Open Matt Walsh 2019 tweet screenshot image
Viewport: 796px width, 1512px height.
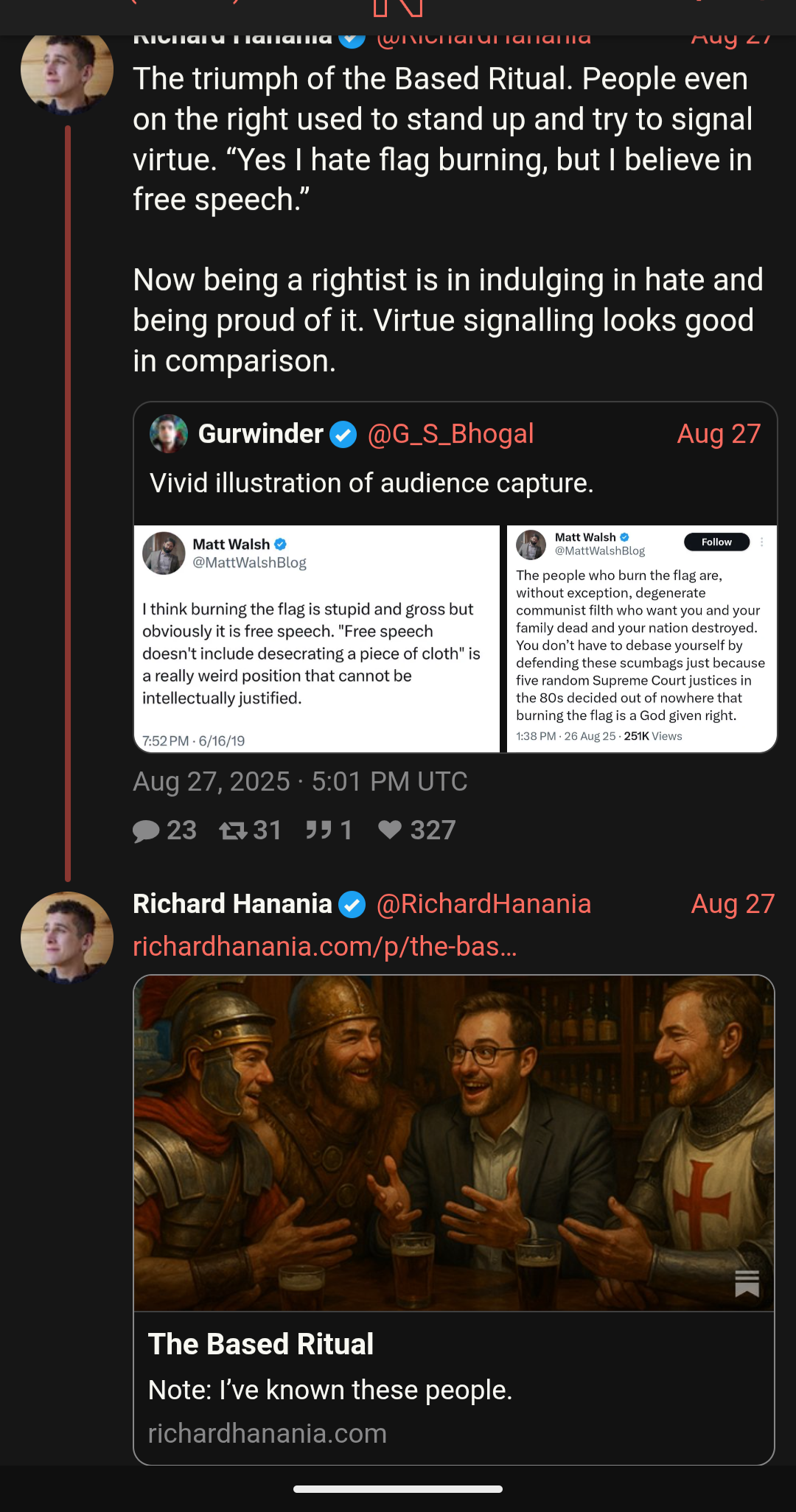point(317,639)
